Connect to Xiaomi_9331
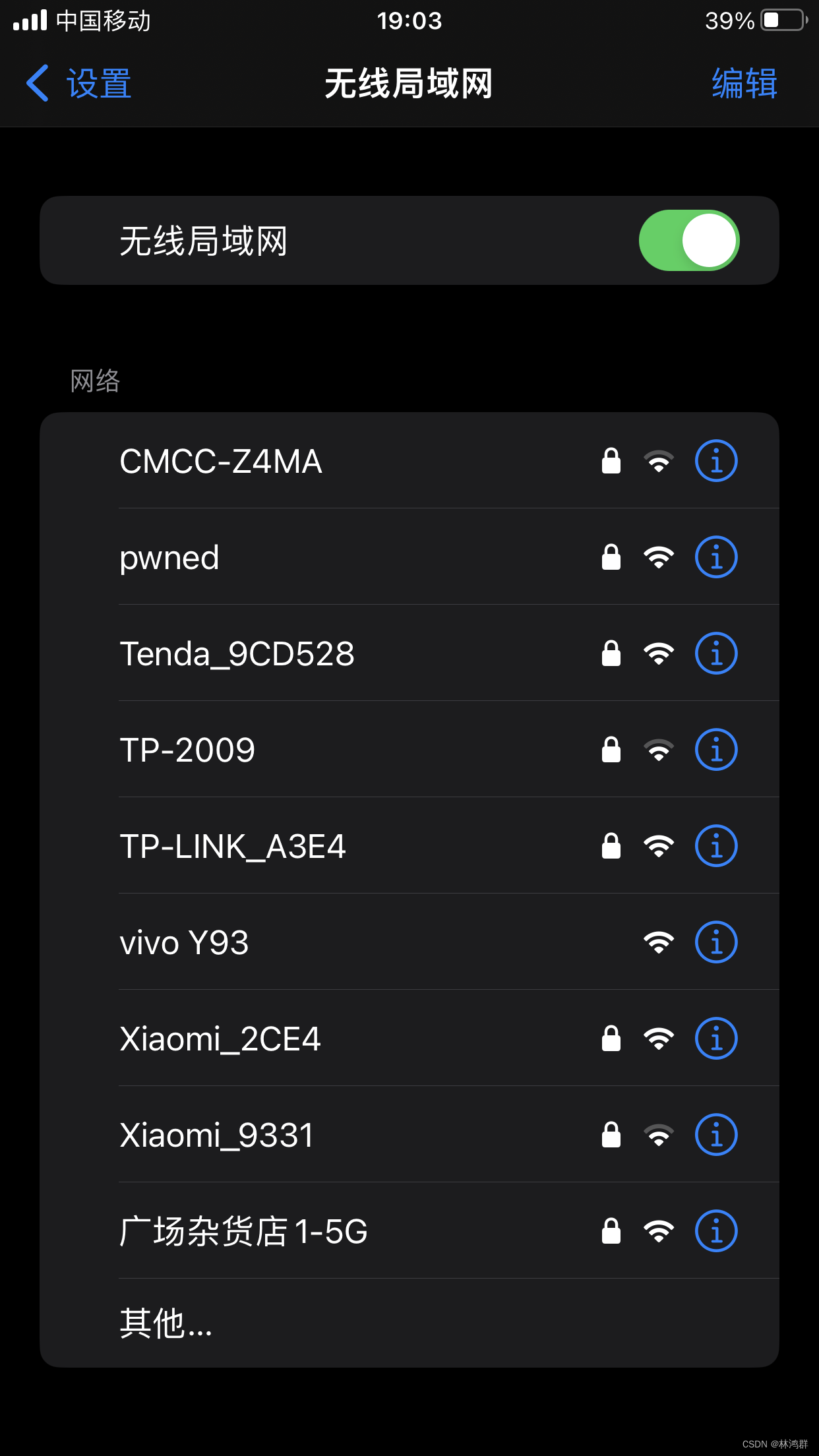819x1456 pixels. tap(409, 1134)
